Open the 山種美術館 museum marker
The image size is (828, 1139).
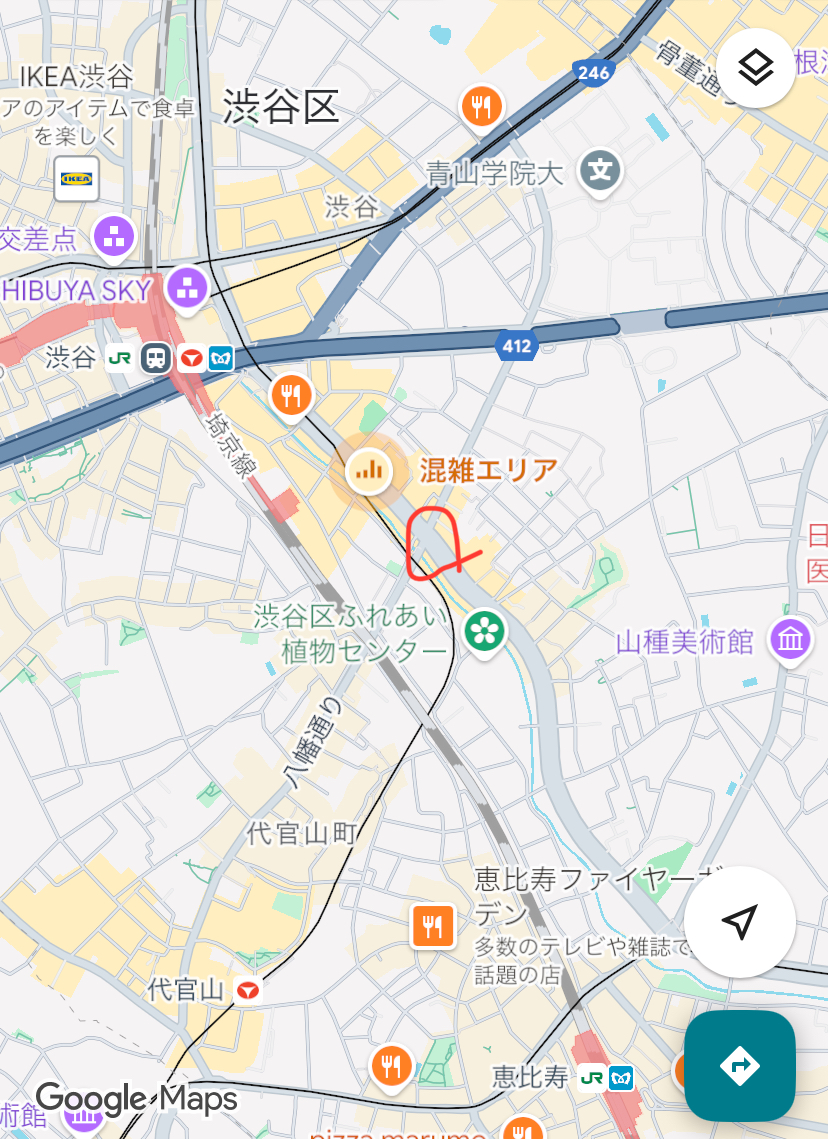tap(790, 639)
